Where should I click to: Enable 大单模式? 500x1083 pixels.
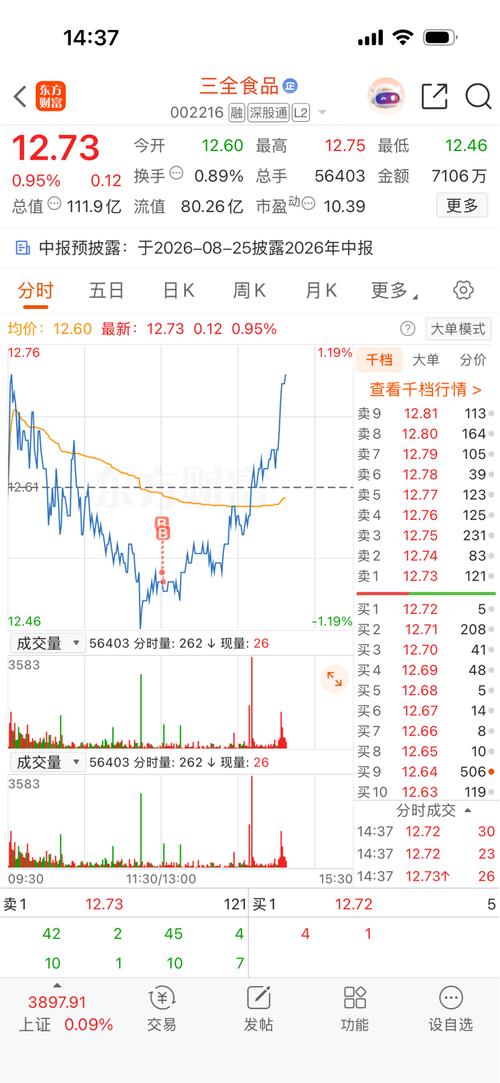pyautogui.click(x=458, y=329)
